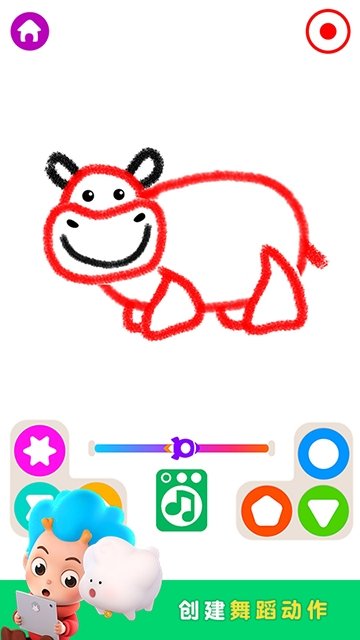
Task: Go to the home screen
Action: 30,31
